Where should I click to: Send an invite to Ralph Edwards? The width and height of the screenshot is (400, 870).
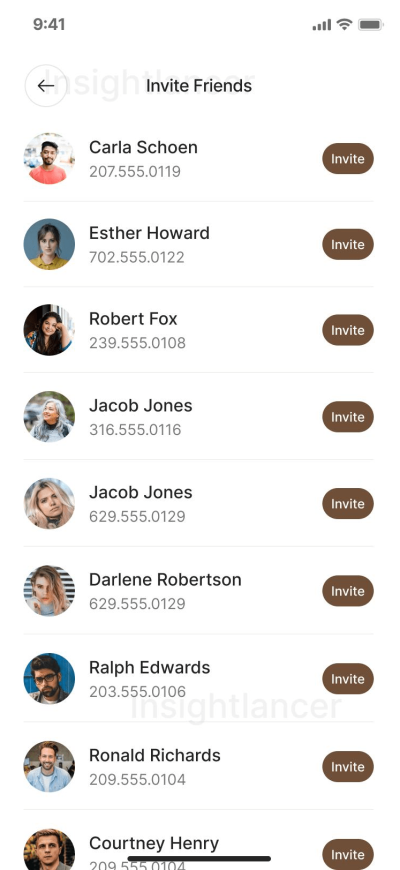(x=348, y=679)
